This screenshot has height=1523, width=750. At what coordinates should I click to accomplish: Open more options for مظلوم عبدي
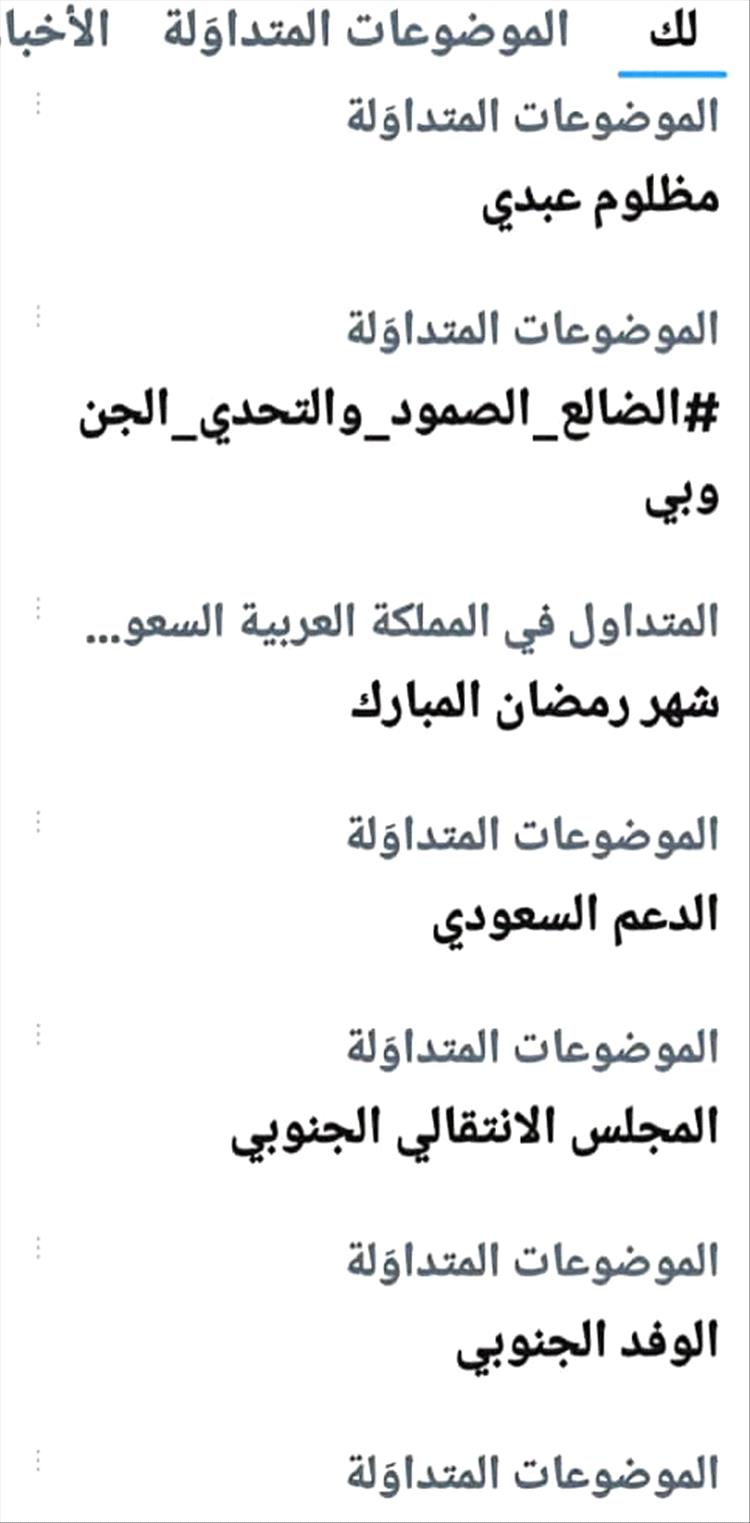click(x=38, y=104)
